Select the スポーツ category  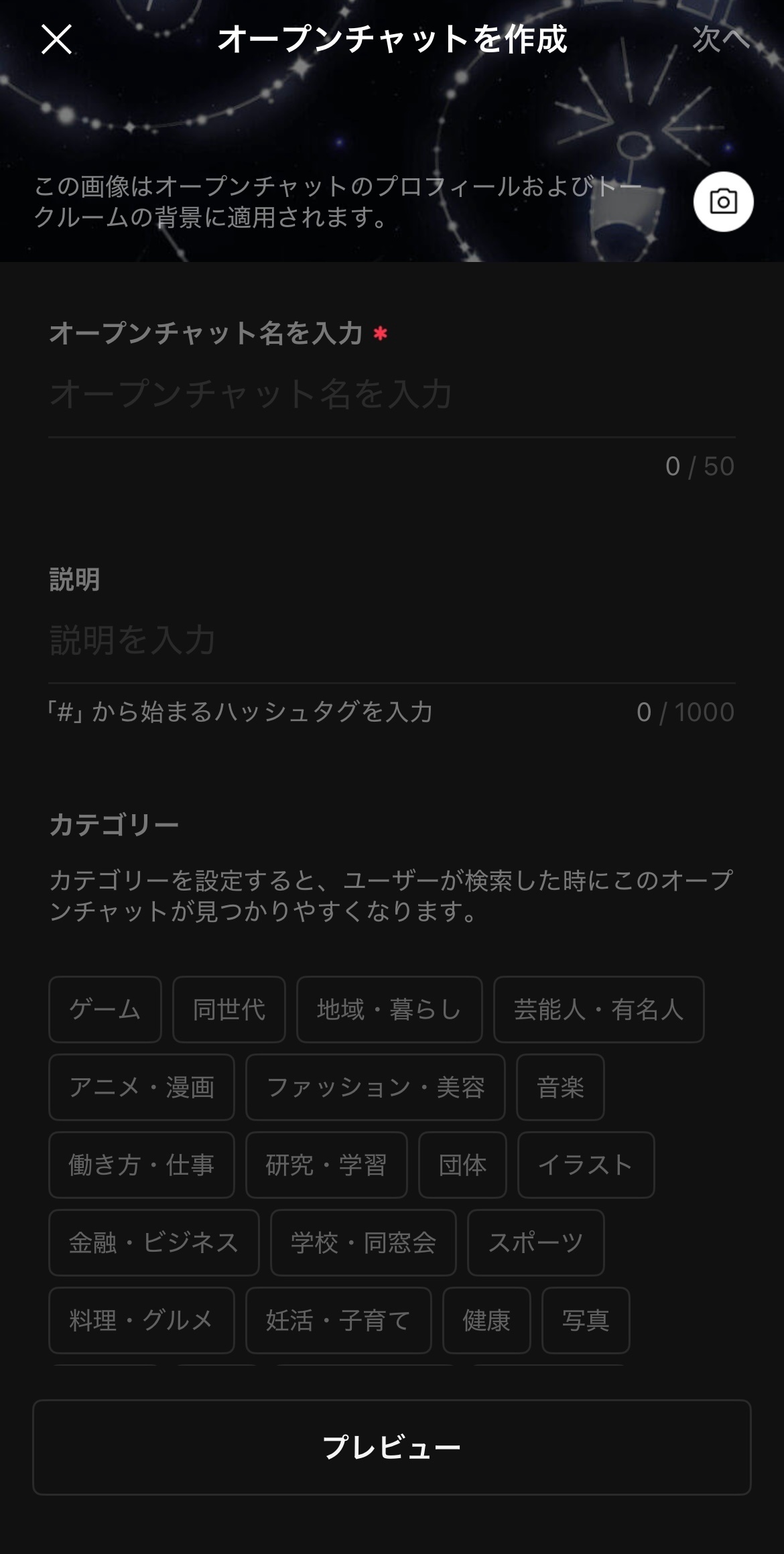coord(535,1243)
